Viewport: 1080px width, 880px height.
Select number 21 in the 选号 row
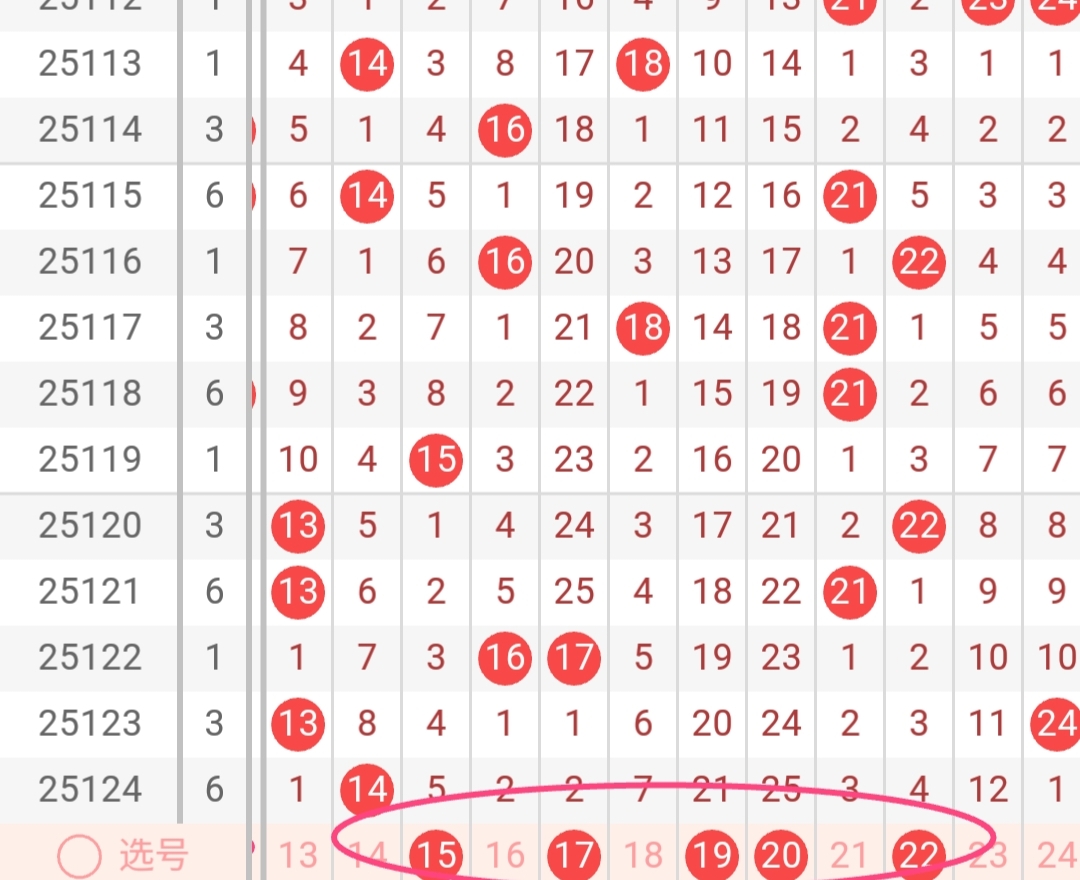pyautogui.click(x=849, y=855)
